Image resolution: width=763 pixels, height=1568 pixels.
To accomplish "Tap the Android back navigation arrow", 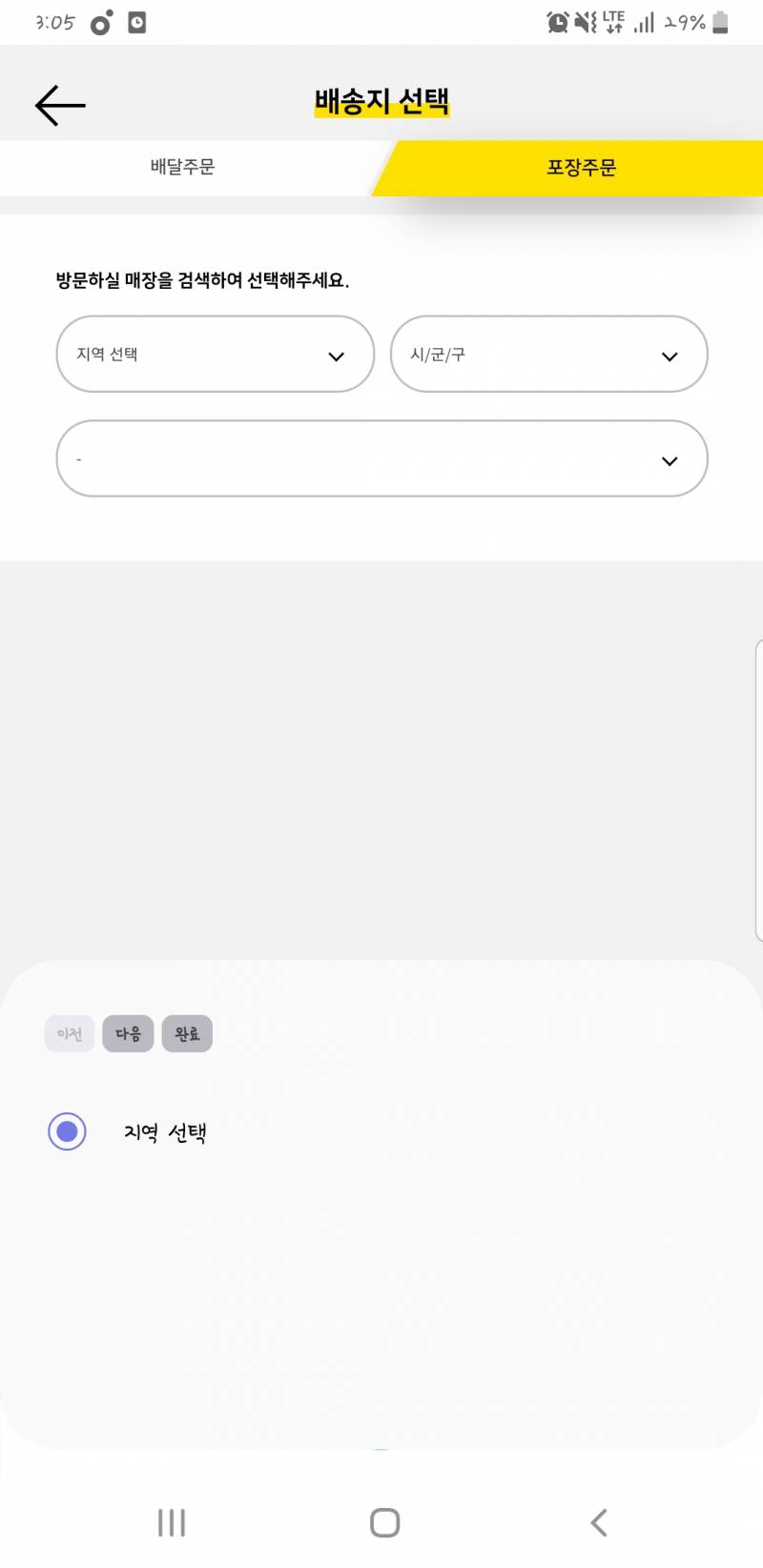I will [x=598, y=1522].
